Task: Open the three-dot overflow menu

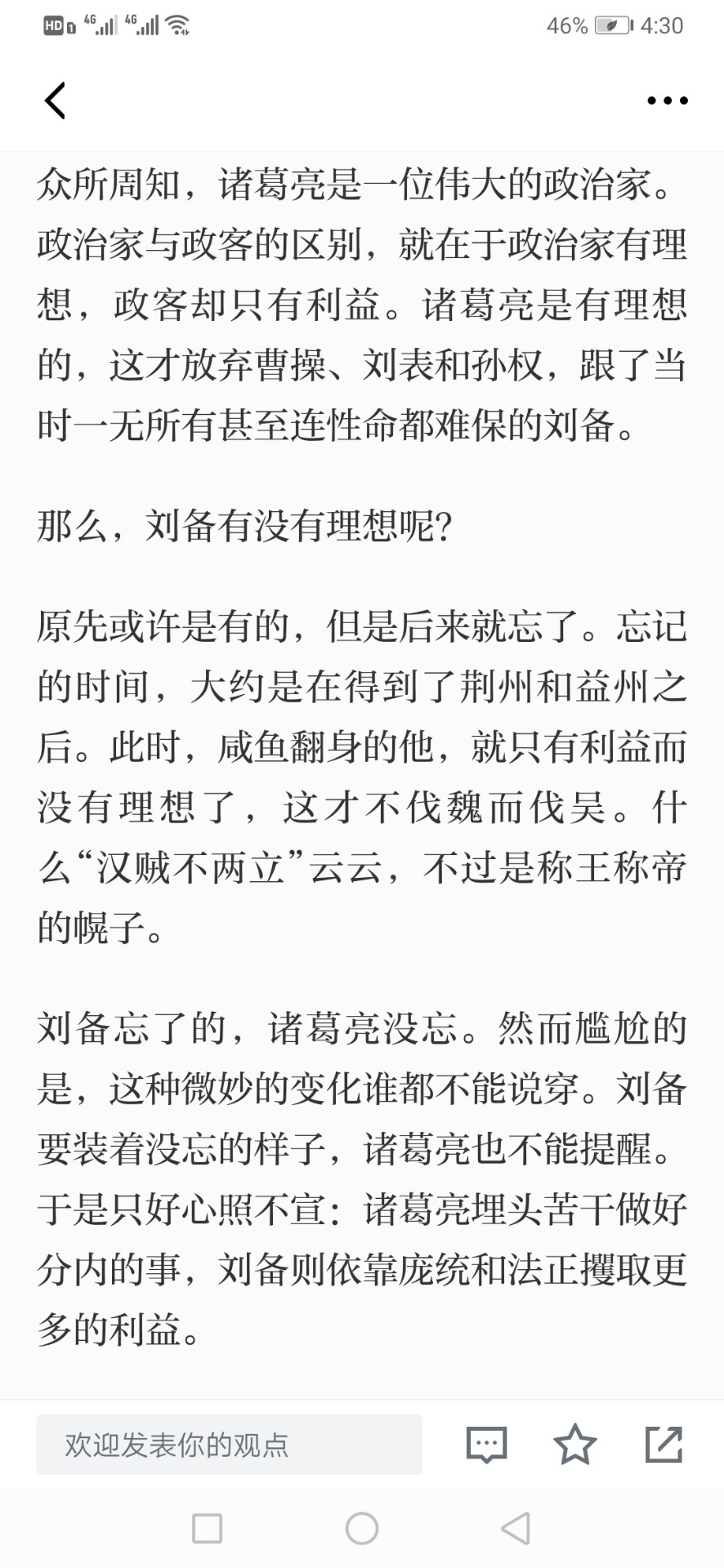Action: click(668, 100)
